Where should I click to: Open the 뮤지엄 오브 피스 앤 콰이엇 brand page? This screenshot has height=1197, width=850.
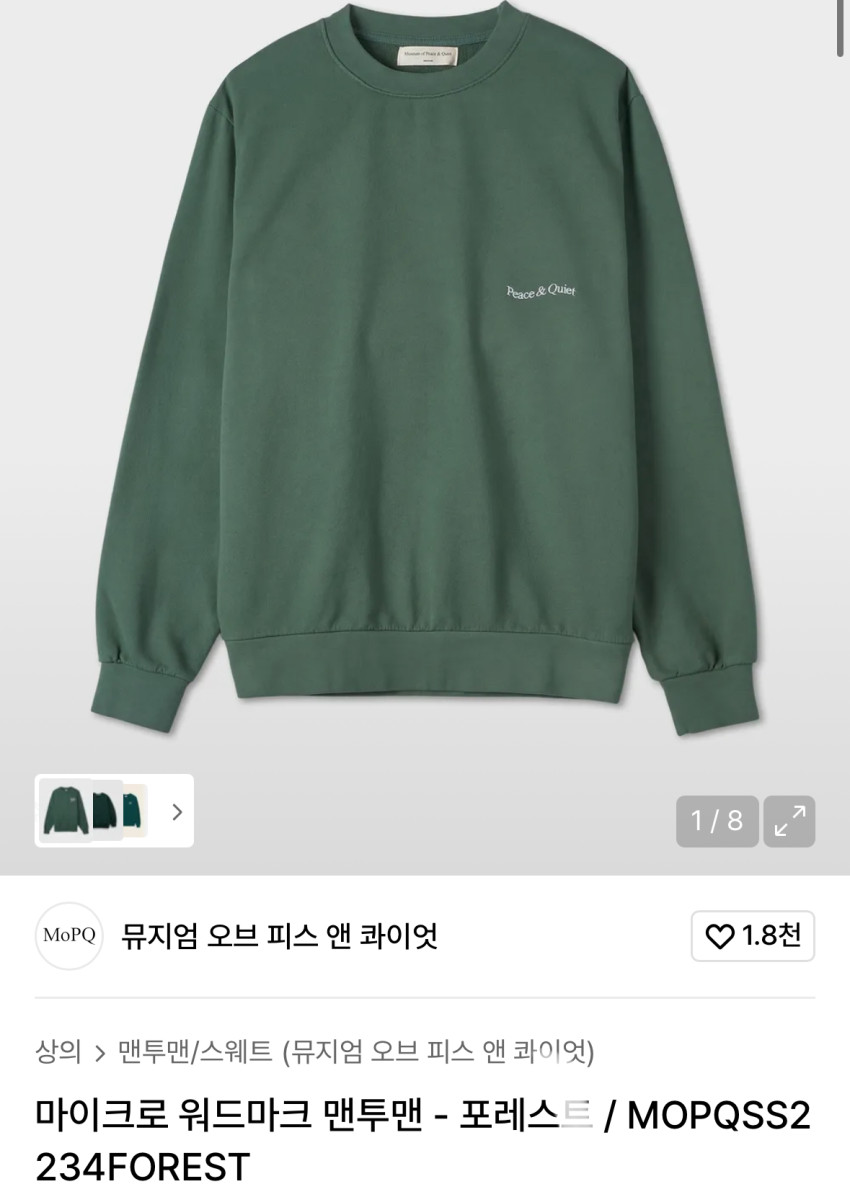click(x=279, y=936)
